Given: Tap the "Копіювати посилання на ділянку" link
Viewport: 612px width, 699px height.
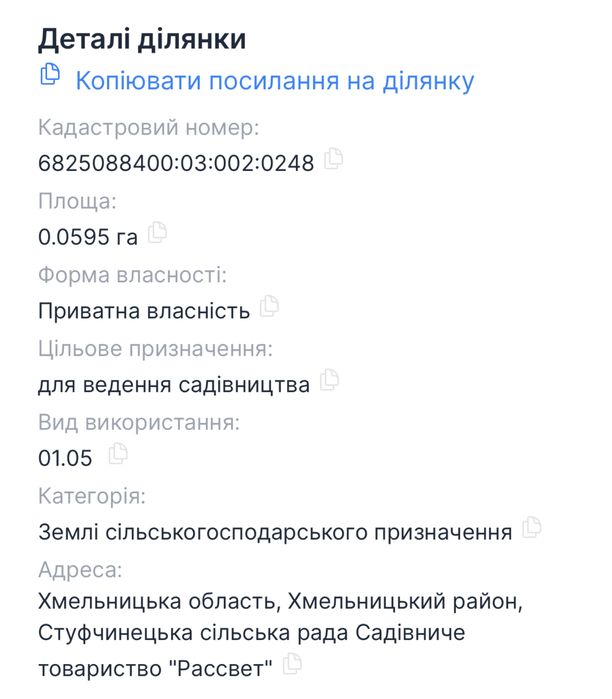Looking at the screenshot, I should (274, 80).
